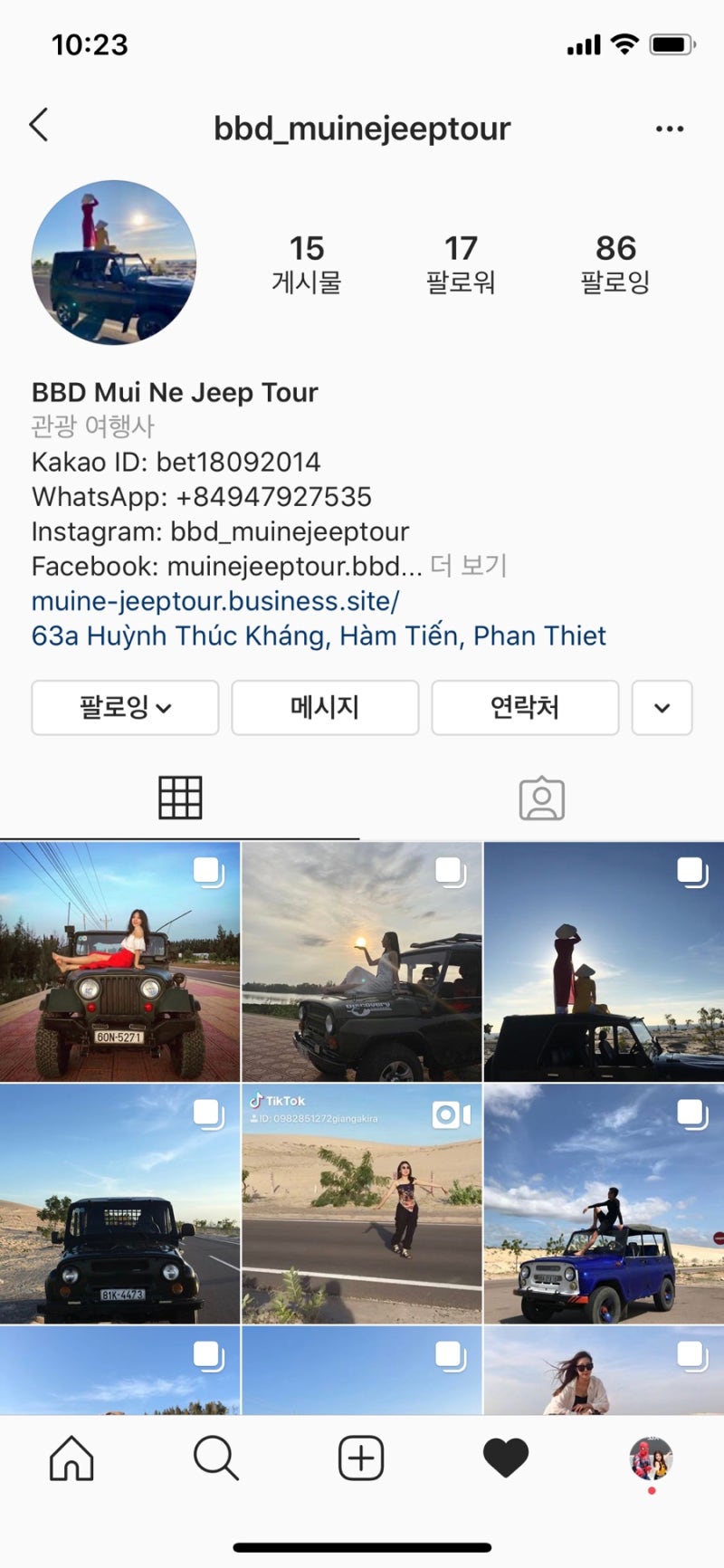Open the search and explore tab

pyautogui.click(x=215, y=1458)
